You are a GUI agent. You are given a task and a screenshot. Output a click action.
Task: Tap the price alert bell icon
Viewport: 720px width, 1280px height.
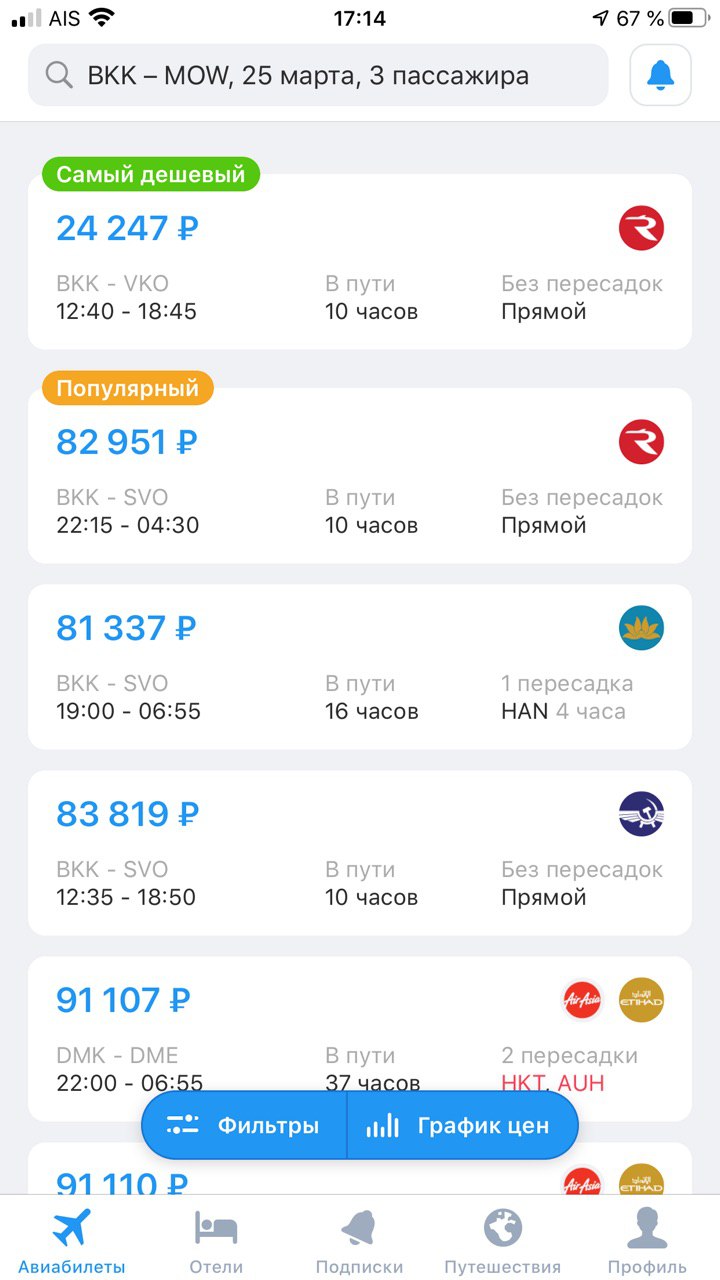[660, 75]
